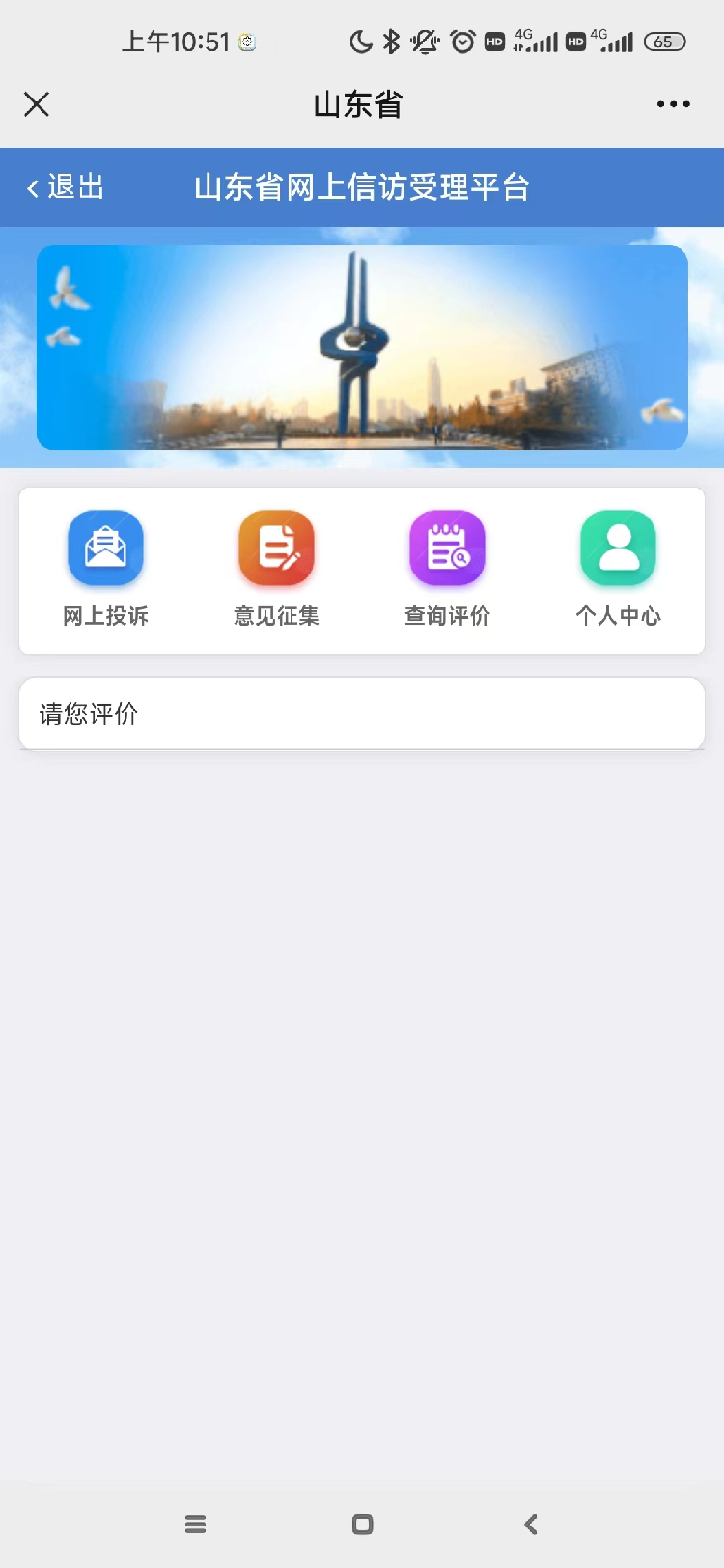724x1568 pixels.
Task: Open the three-dot overflow menu
Action: click(673, 104)
